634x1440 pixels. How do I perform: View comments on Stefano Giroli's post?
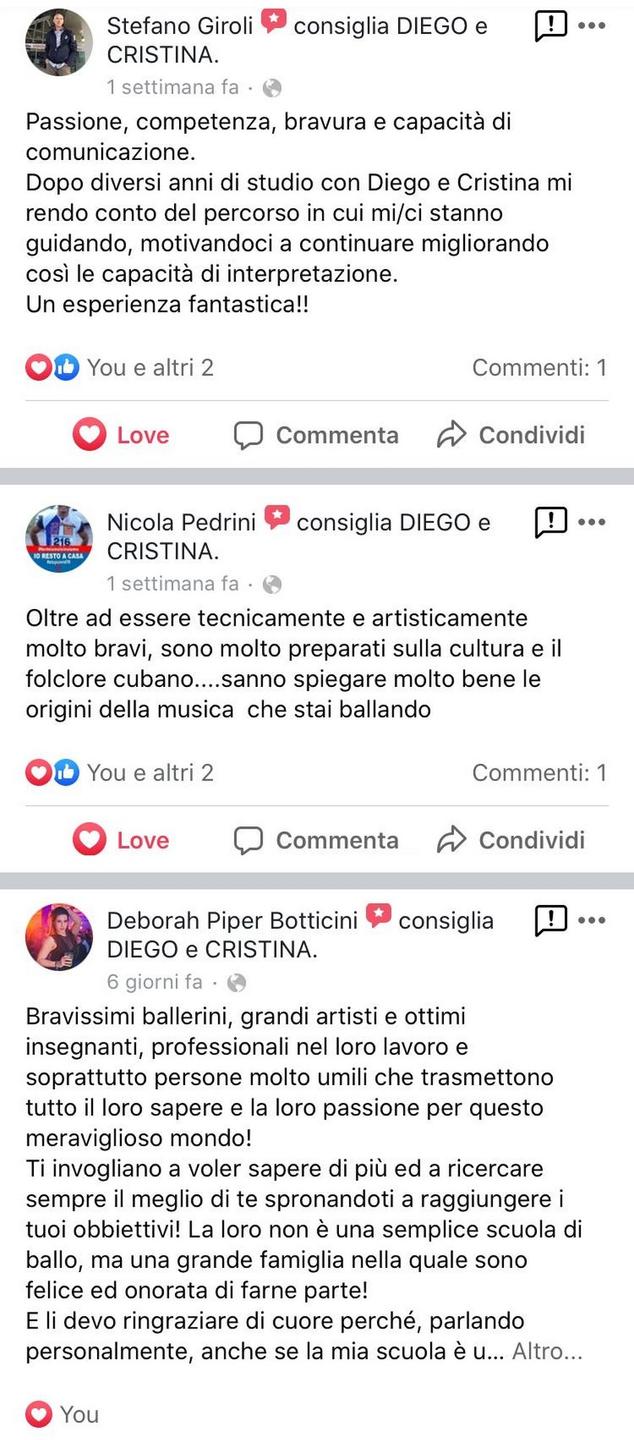(539, 368)
